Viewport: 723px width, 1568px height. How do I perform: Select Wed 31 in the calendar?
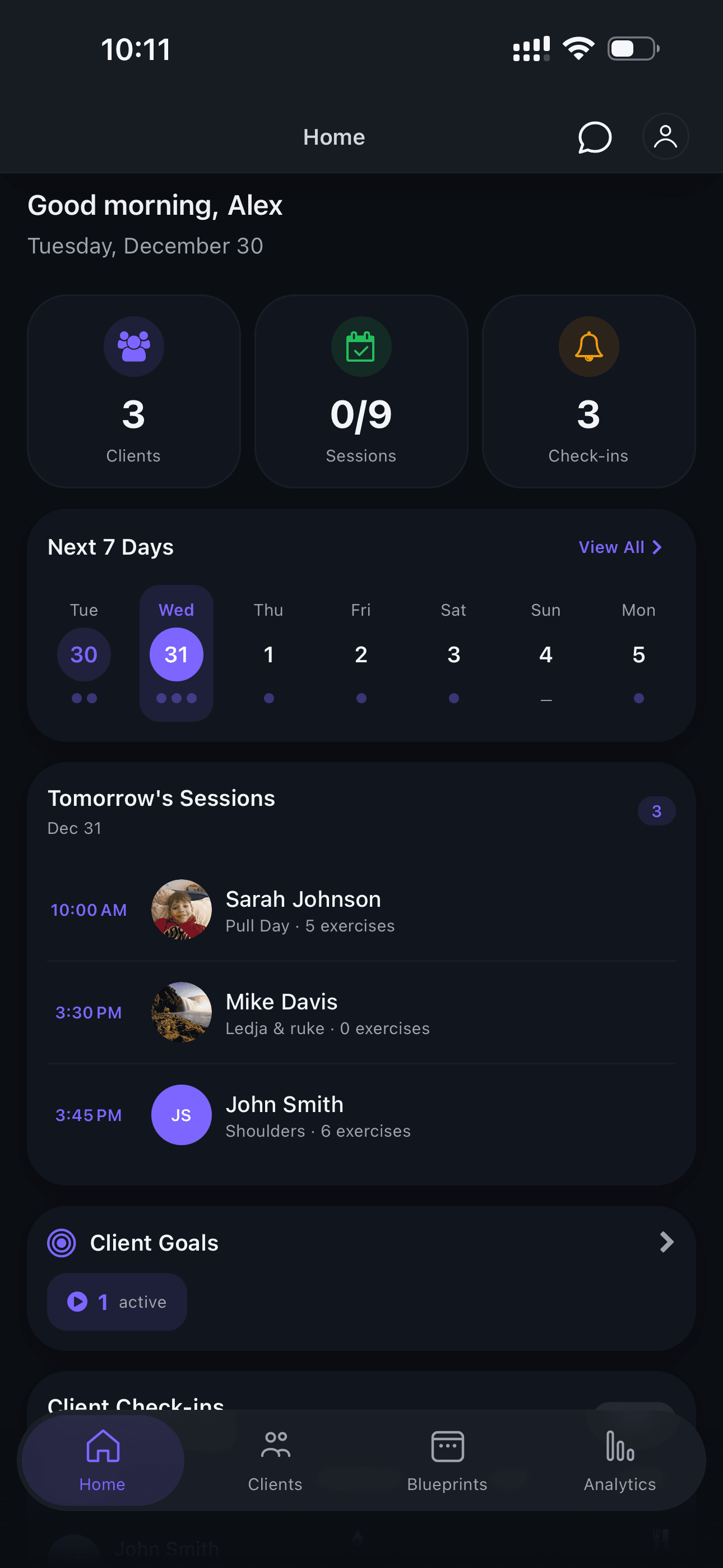point(177,654)
